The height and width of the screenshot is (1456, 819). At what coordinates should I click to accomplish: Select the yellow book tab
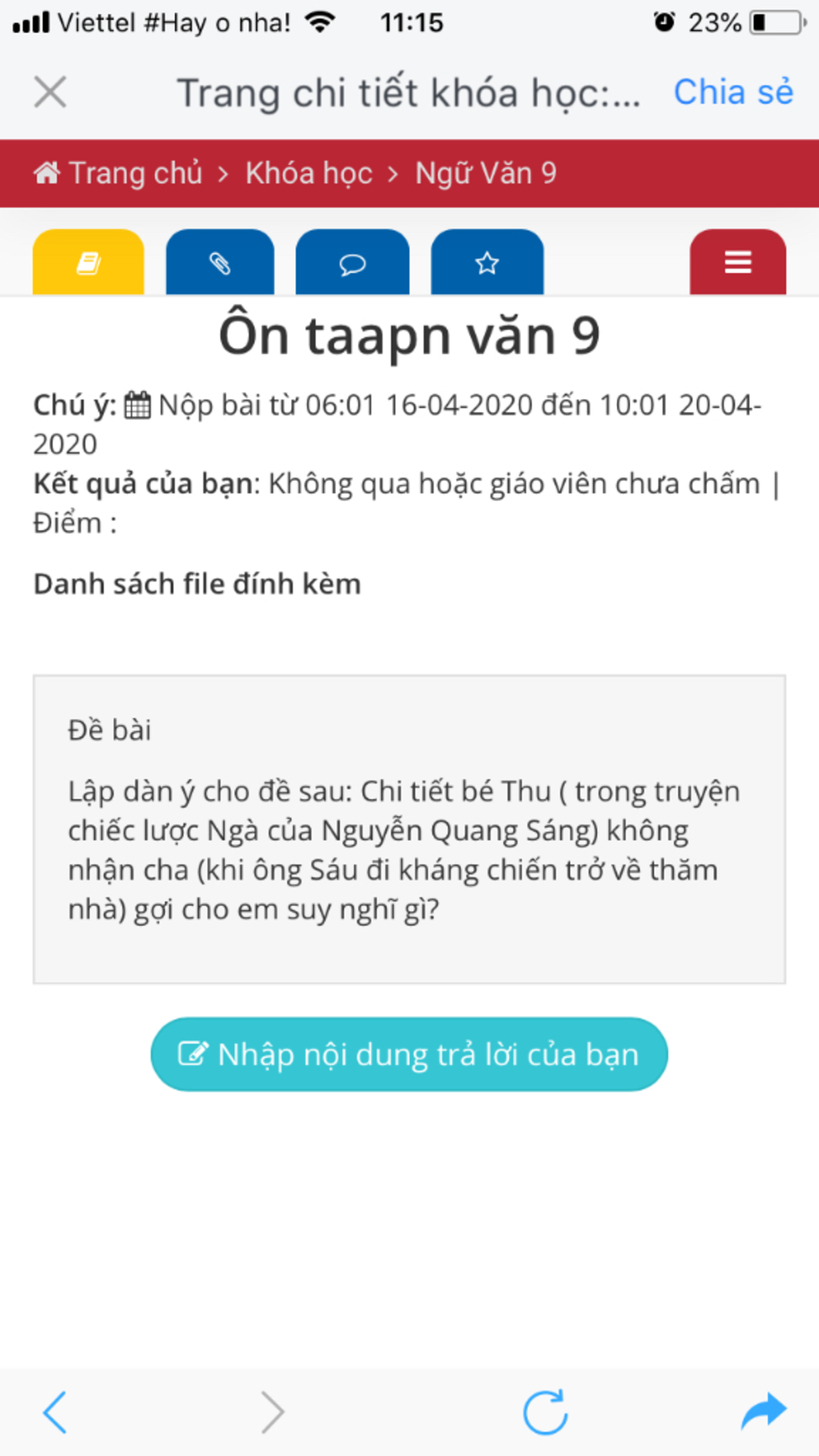[88, 262]
